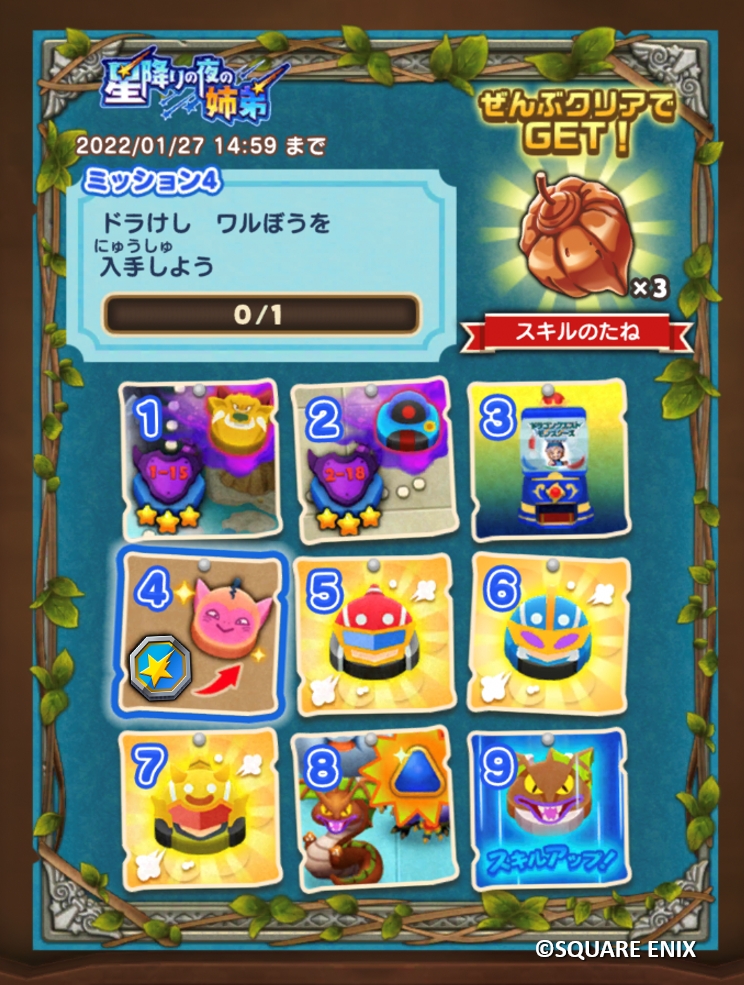
Task: Open mission card 1 with stage 1-15
Action: (x=200, y=460)
